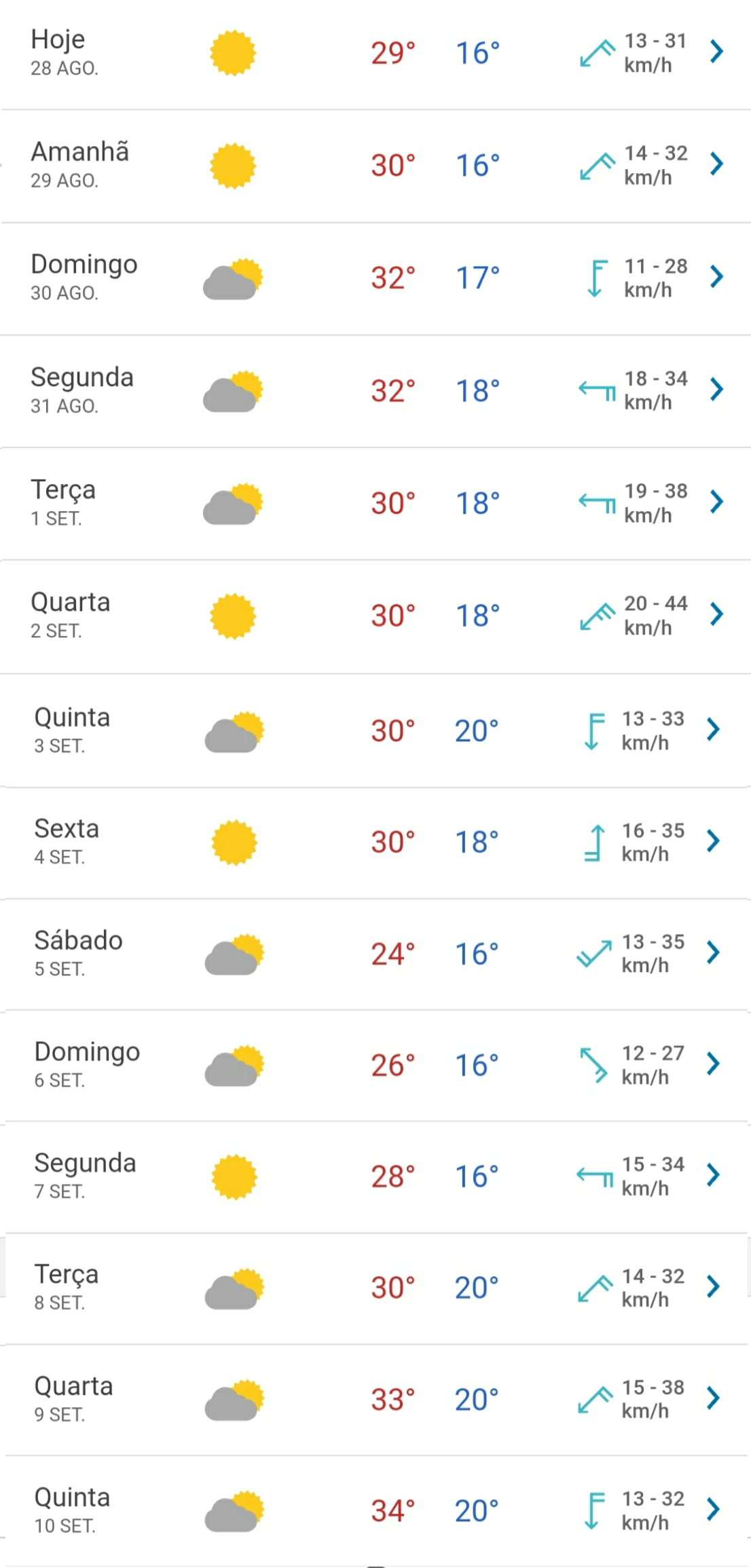Open Amanhã 29 AGO. forecast details

point(375,166)
